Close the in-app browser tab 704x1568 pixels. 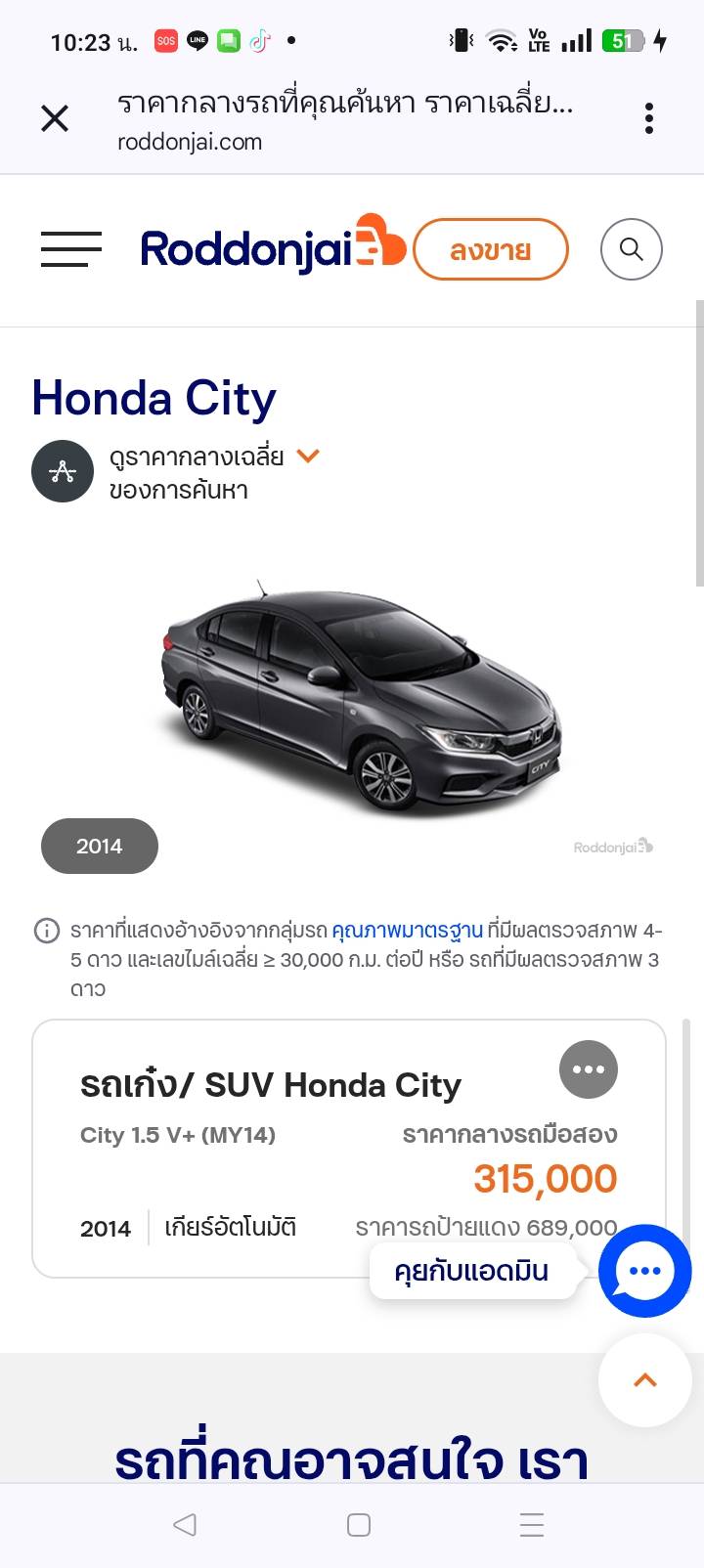(55, 119)
